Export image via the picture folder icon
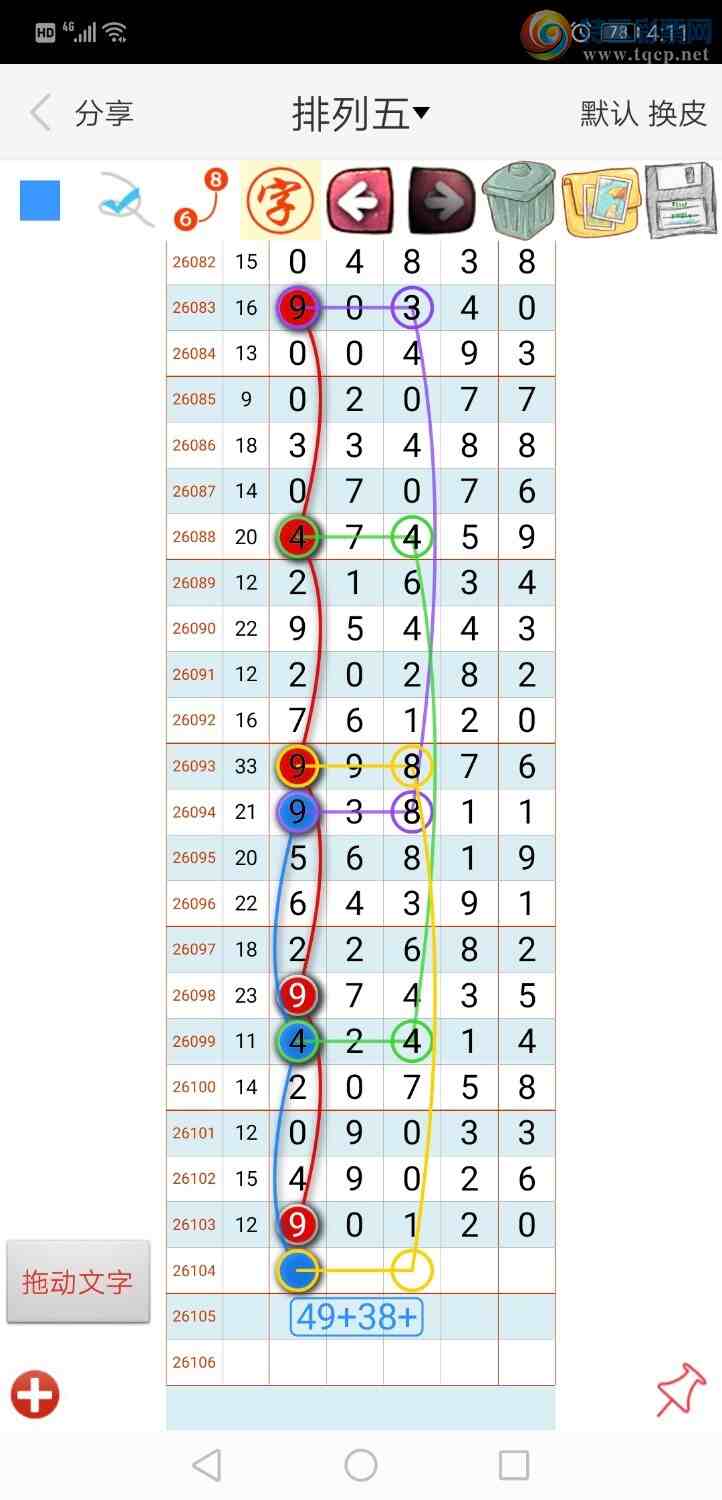Viewport: 722px width, 1500px height. point(599,201)
